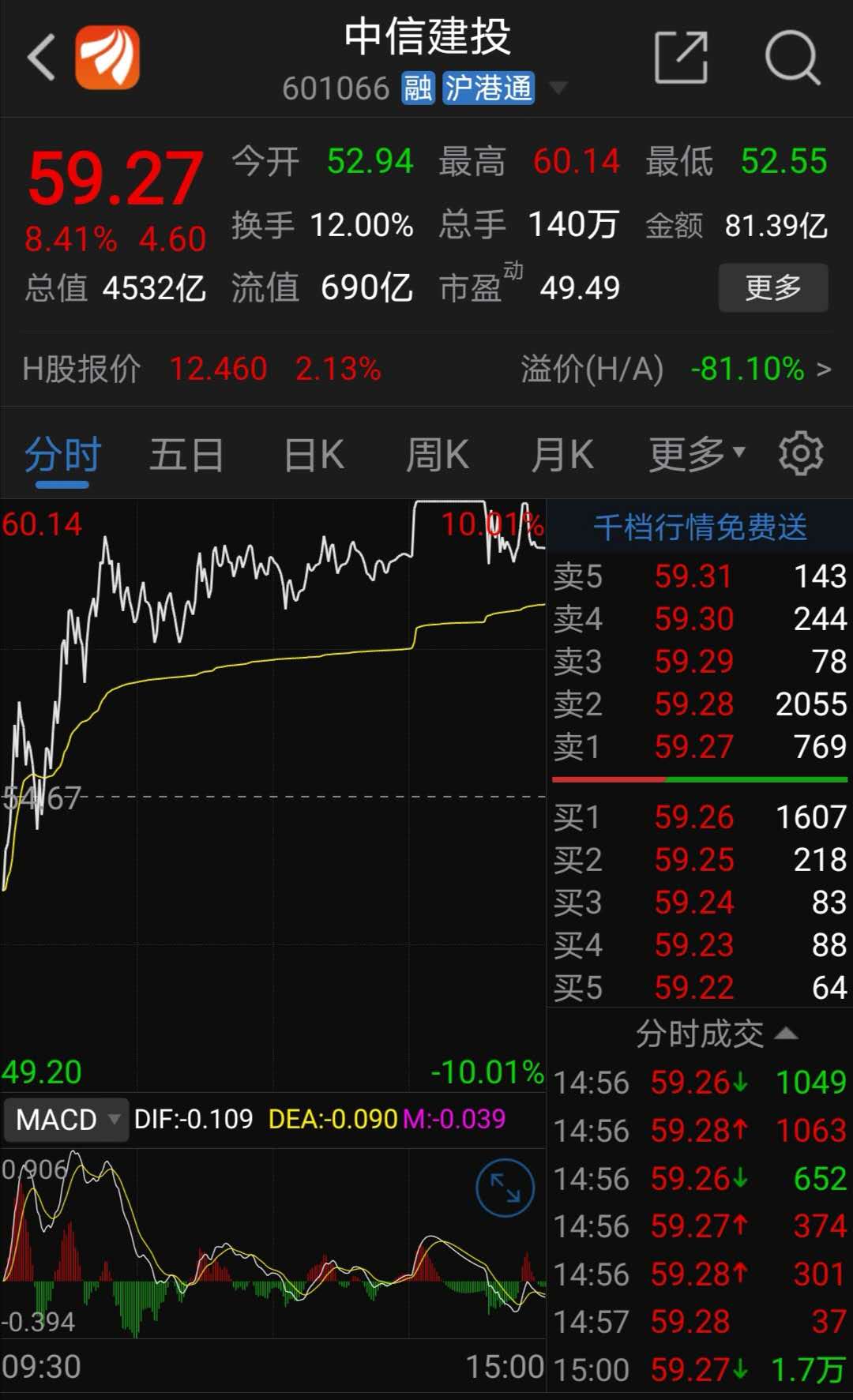Tap the 更多 button for more quote data
853x1400 pixels.
pyautogui.click(x=772, y=287)
